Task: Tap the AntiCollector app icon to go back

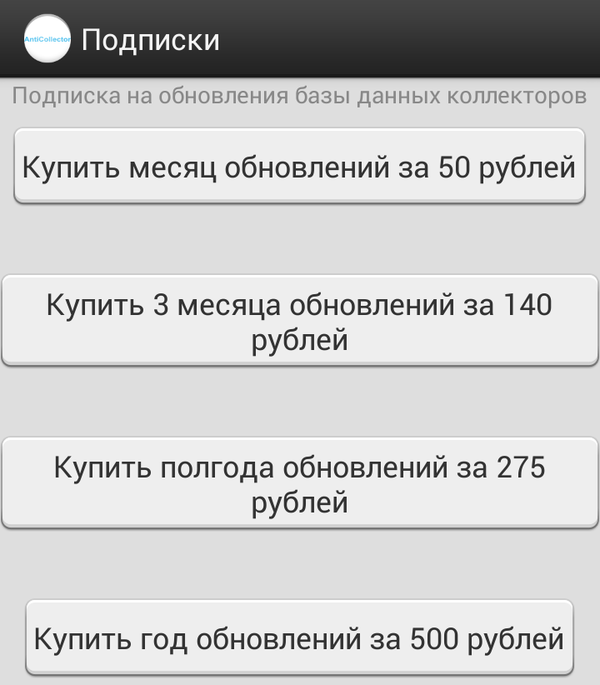Action: 45,40
